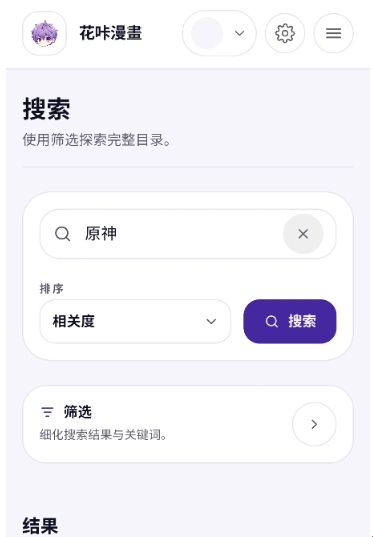Expand the 筛选 filter panel
Image resolution: width=373 pixels, height=537 pixels.
(x=314, y=424)
